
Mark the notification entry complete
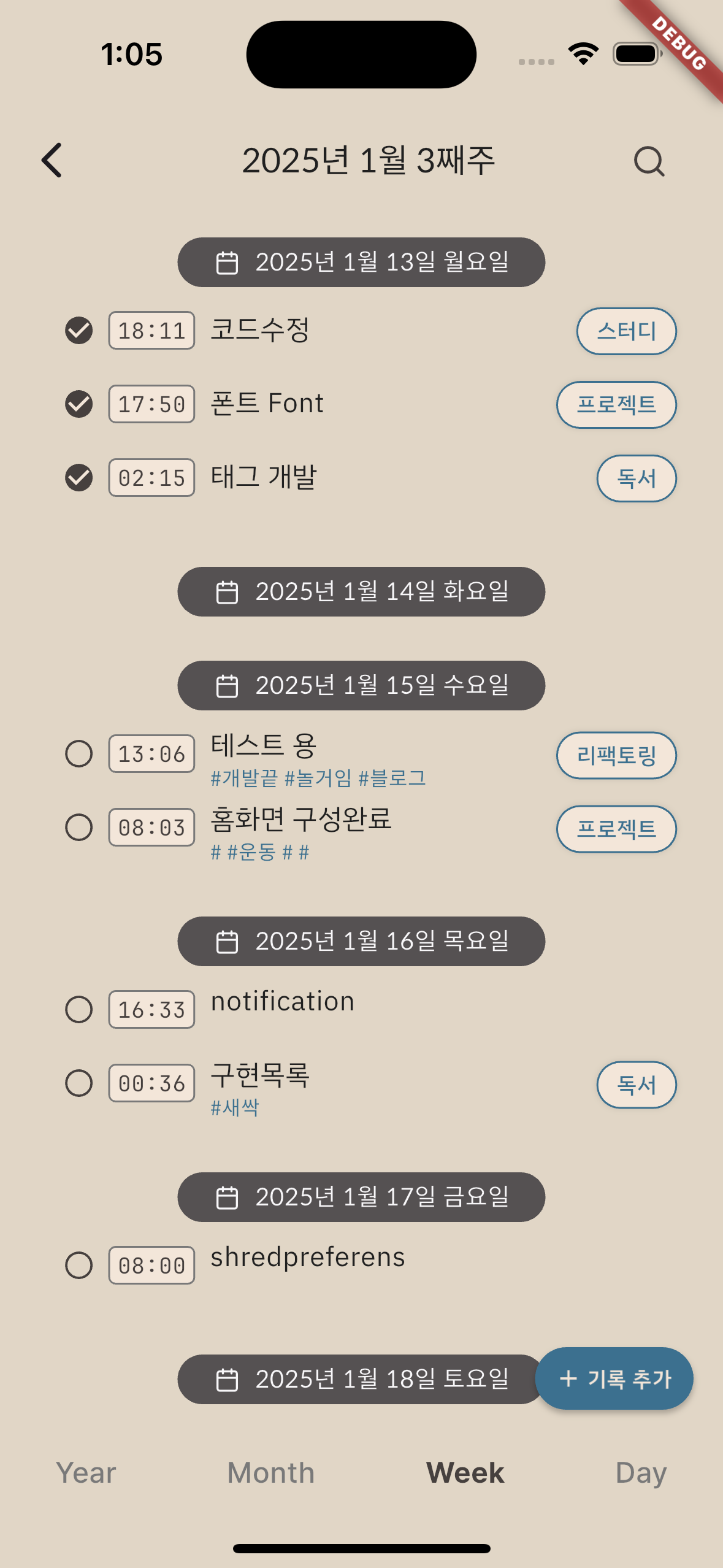point(79,1009)
